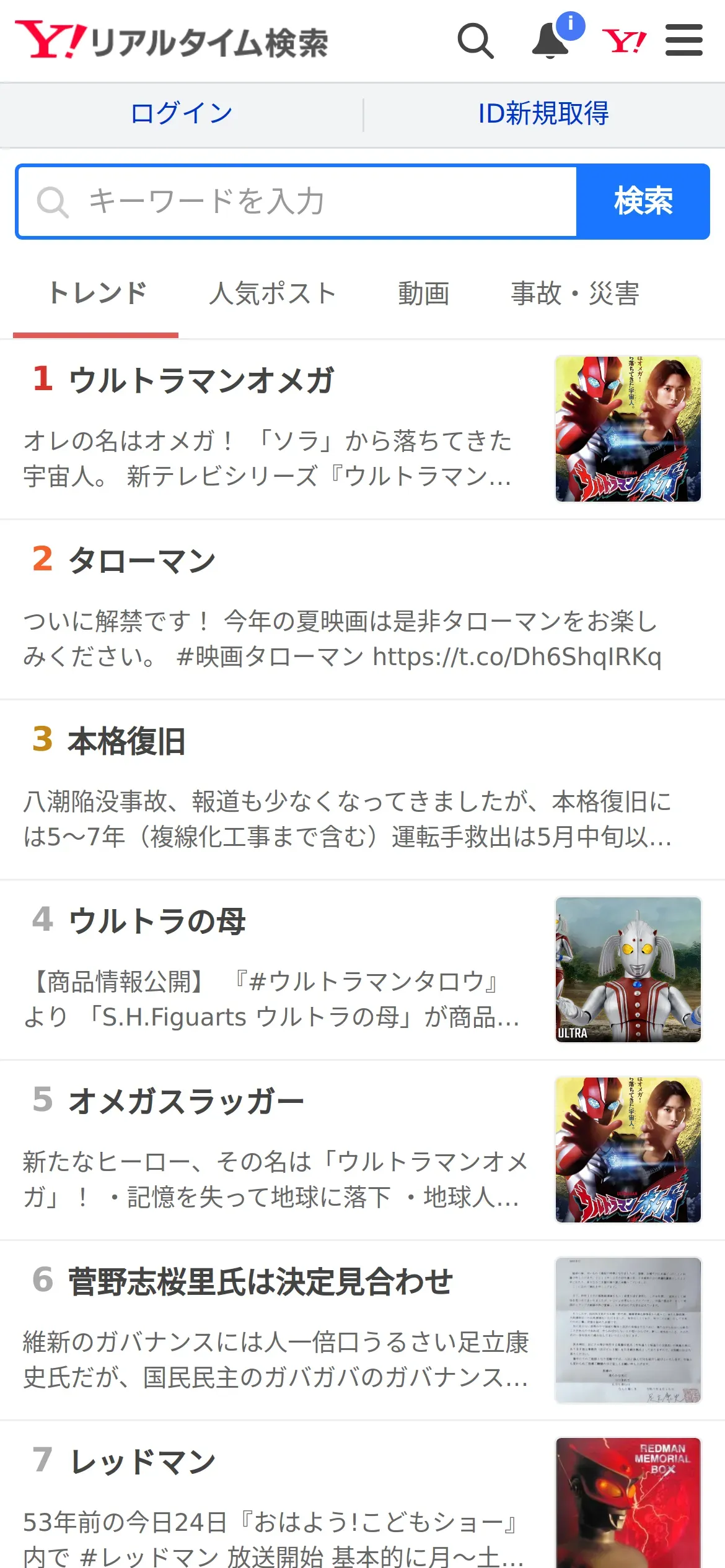Screen dimensions: 725x1568
Task: Open Yahoo! リアルタイム検索 logo home
Action: [x=172, y=41]
